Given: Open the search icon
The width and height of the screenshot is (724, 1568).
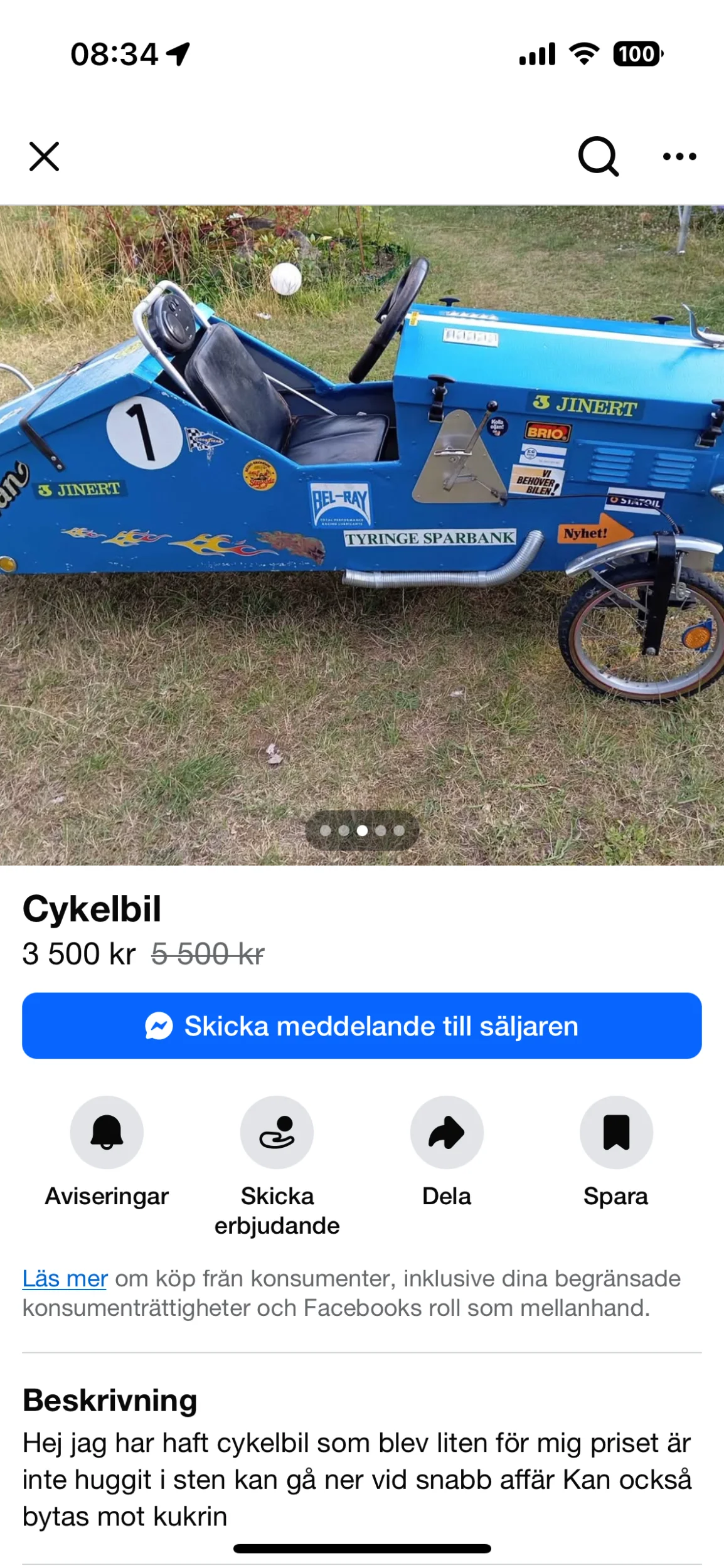Looking at the screenshot, I should point(598,156).
